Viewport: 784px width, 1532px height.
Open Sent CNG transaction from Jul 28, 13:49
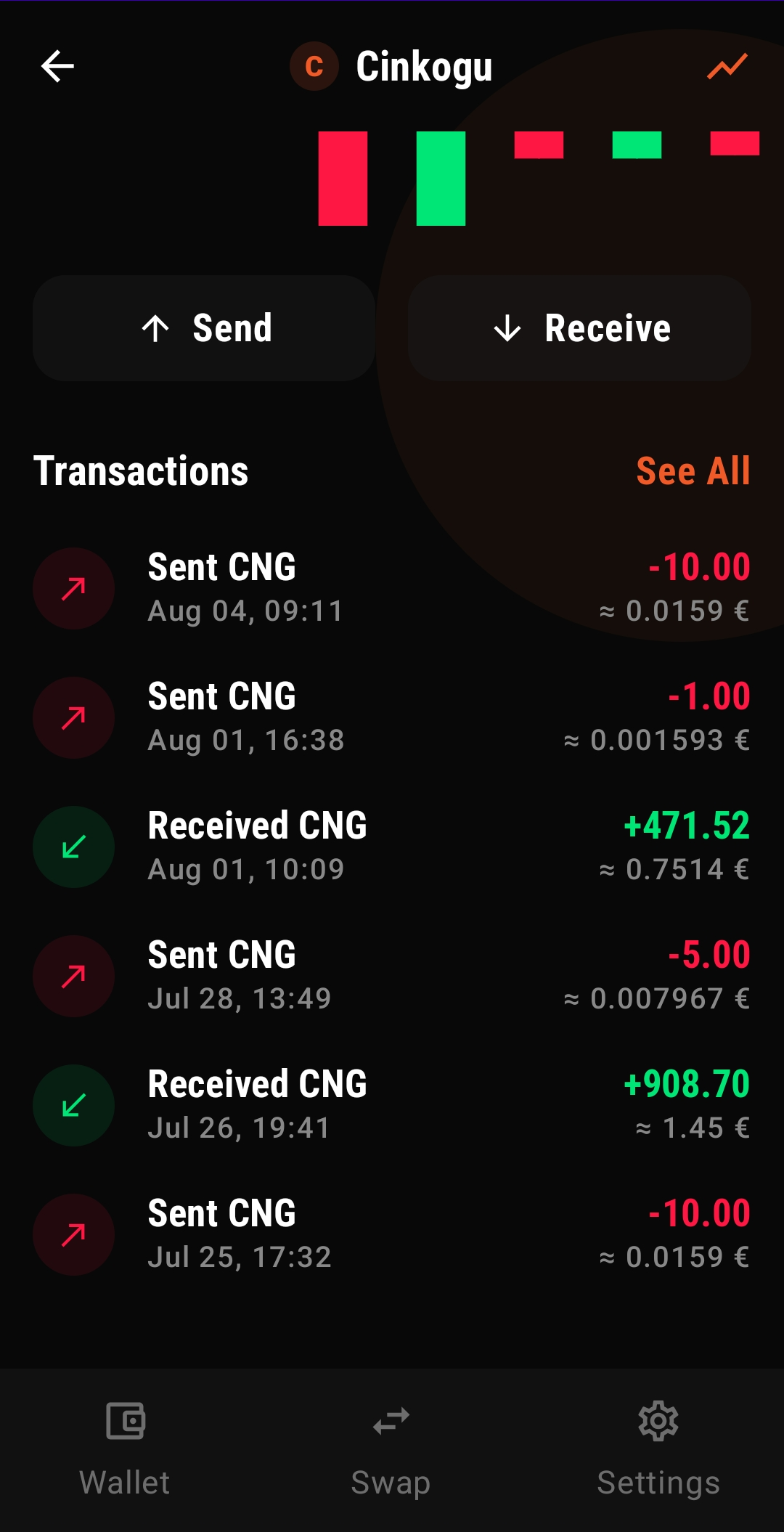pos(392,976)
